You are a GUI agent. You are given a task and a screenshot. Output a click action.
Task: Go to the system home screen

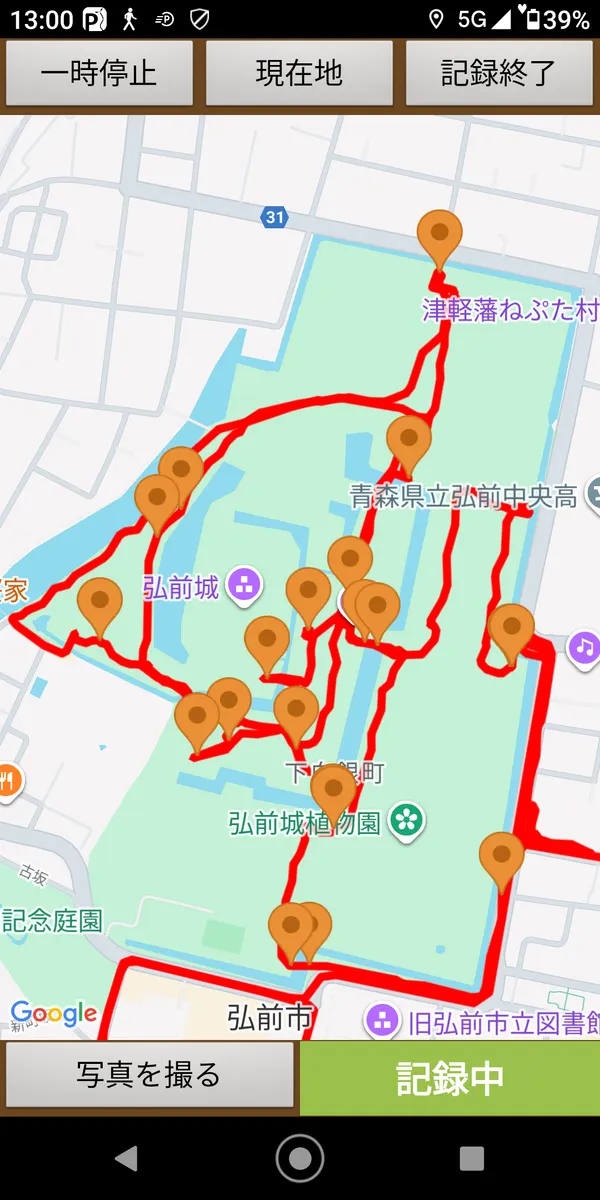(x=300, y=1158)
